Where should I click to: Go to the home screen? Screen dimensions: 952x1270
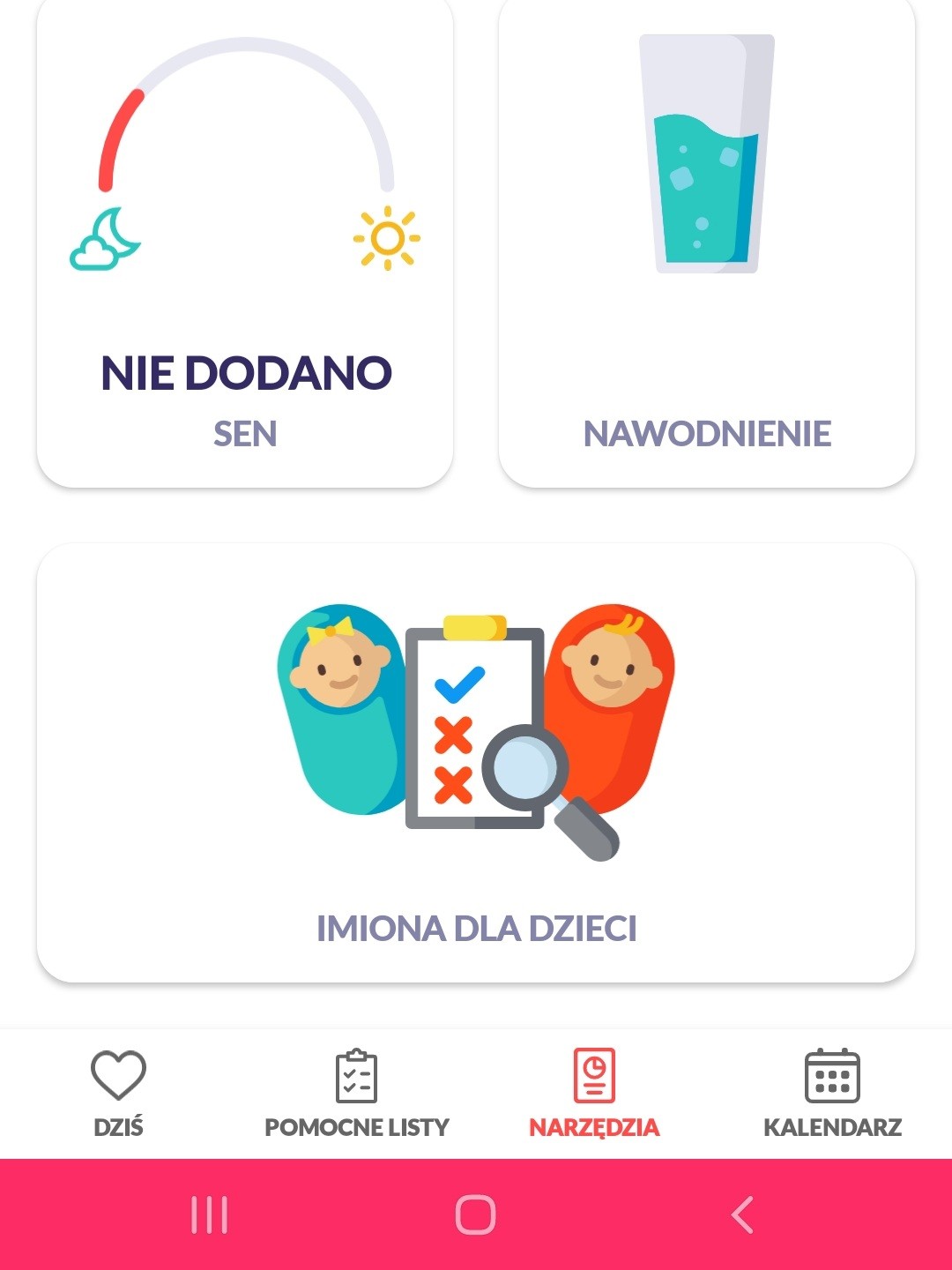point(476,1215)
